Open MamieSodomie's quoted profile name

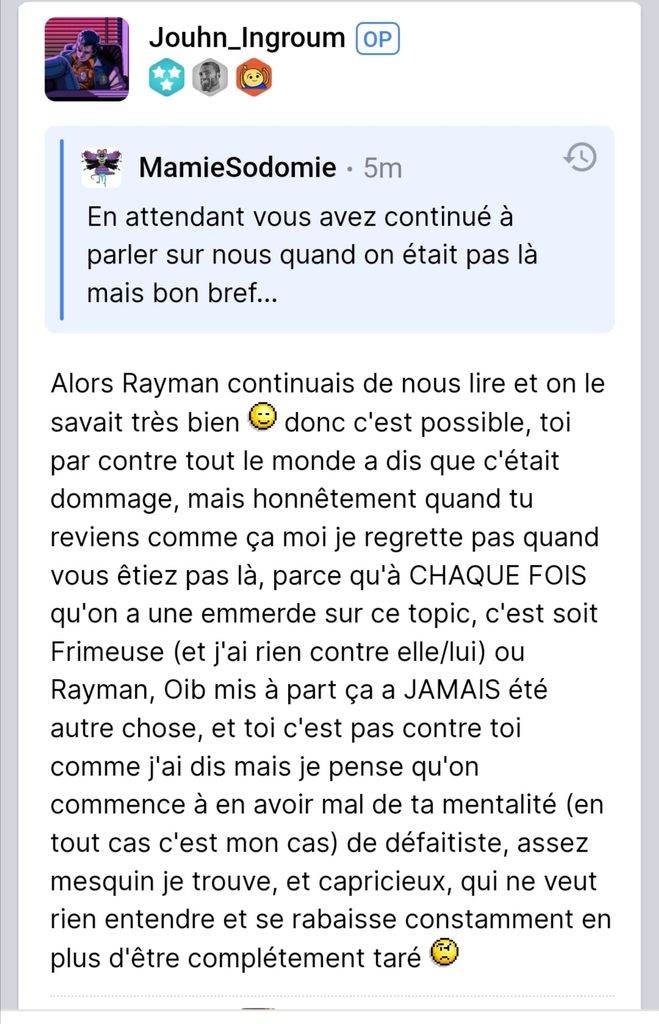point(237,167)
